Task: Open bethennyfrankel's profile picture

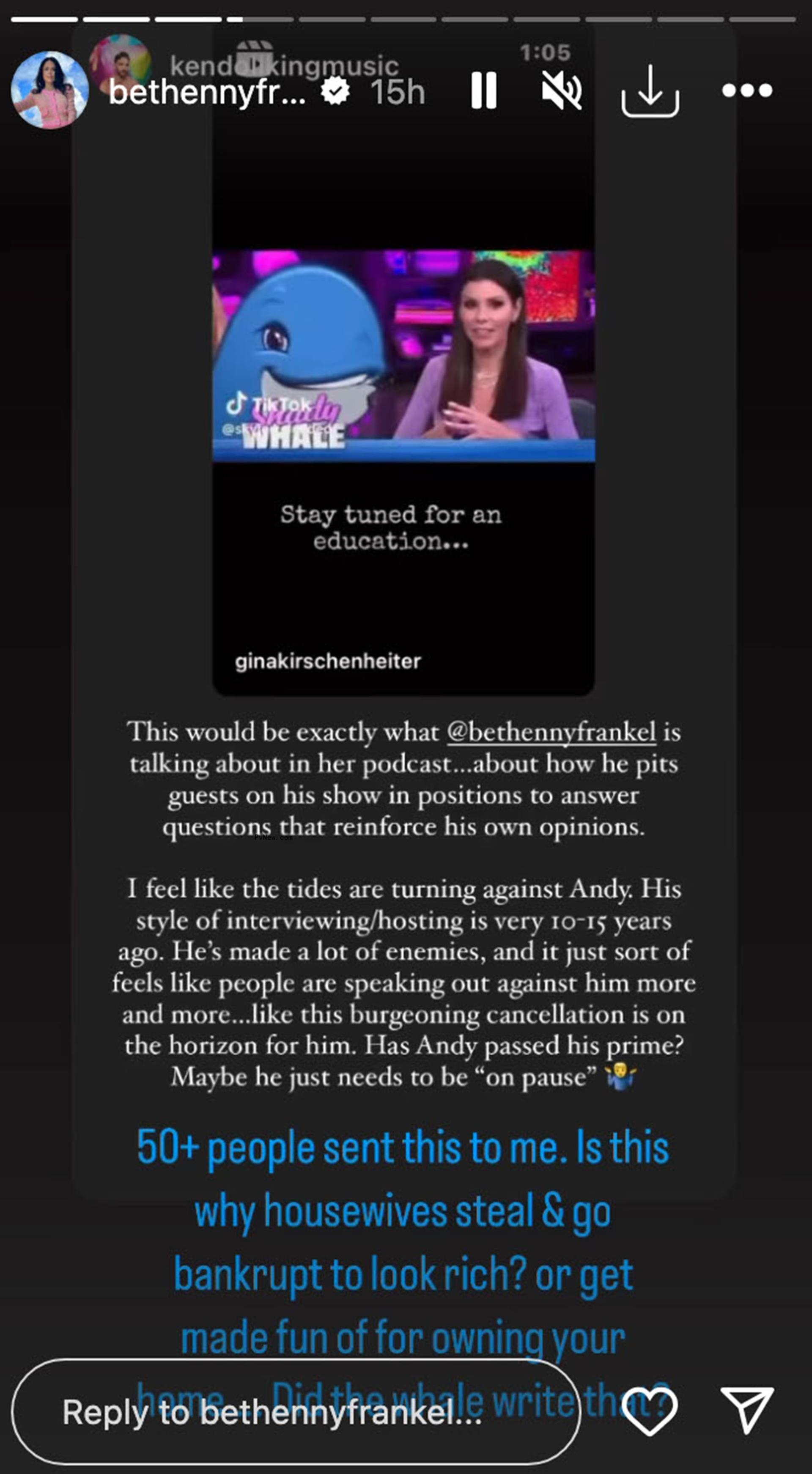Action: pyautogui.click(x=50, y=90)
